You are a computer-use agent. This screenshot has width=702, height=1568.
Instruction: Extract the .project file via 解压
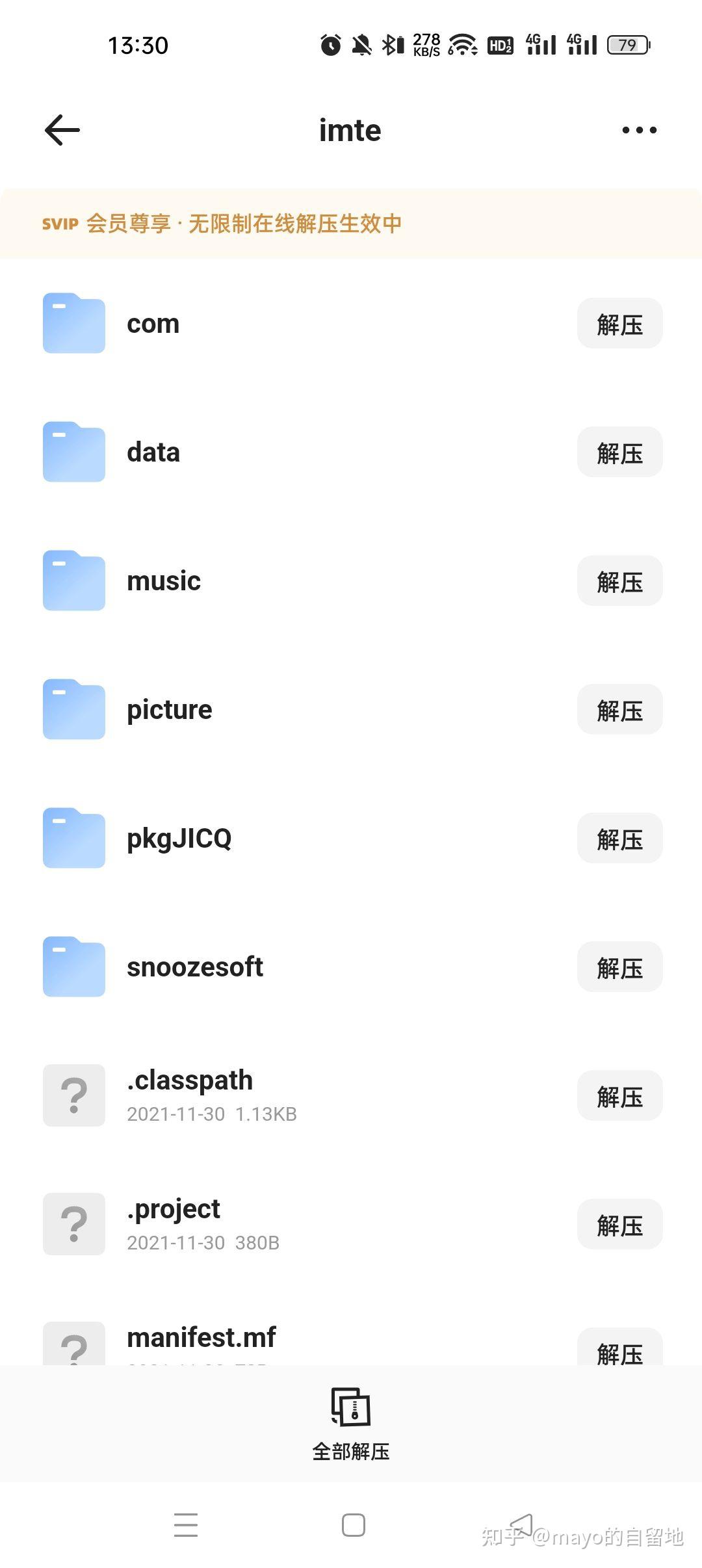tap(619, 1225)
